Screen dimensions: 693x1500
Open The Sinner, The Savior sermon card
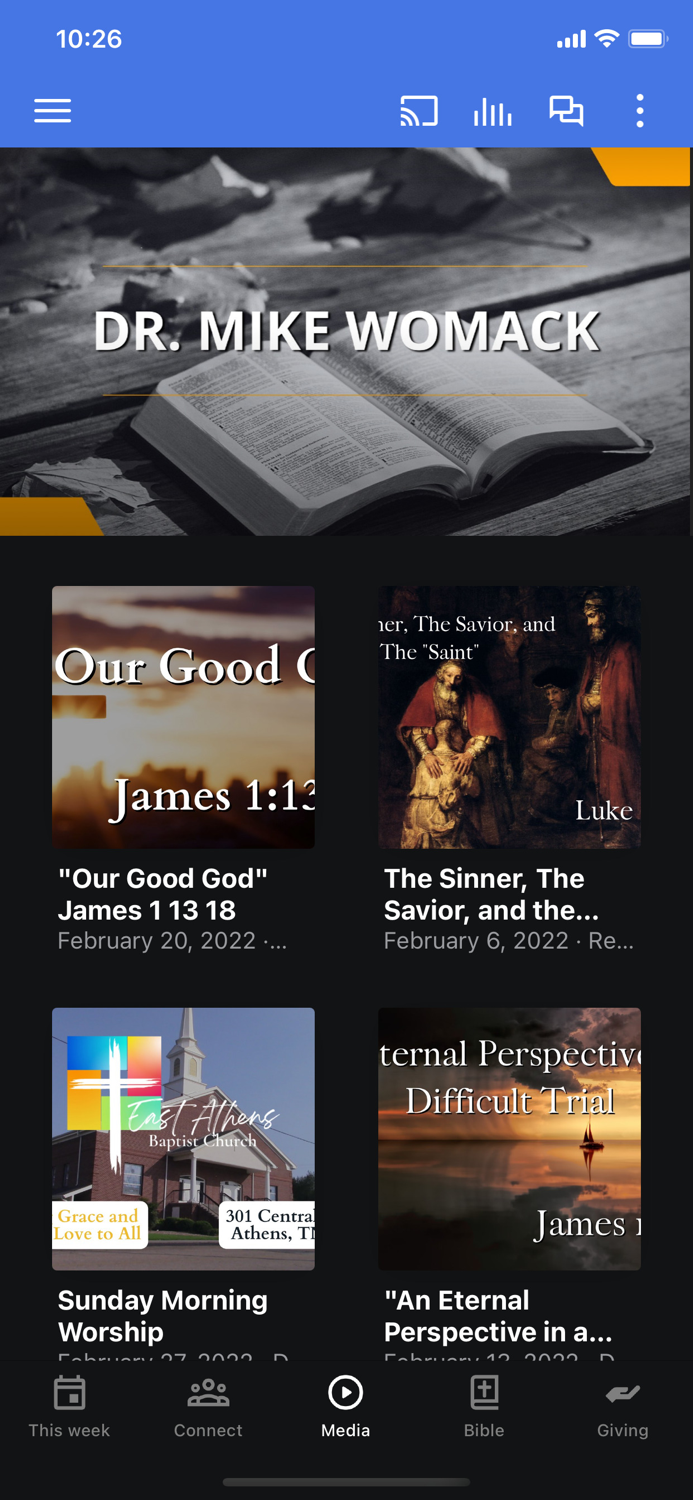point(509,718)
